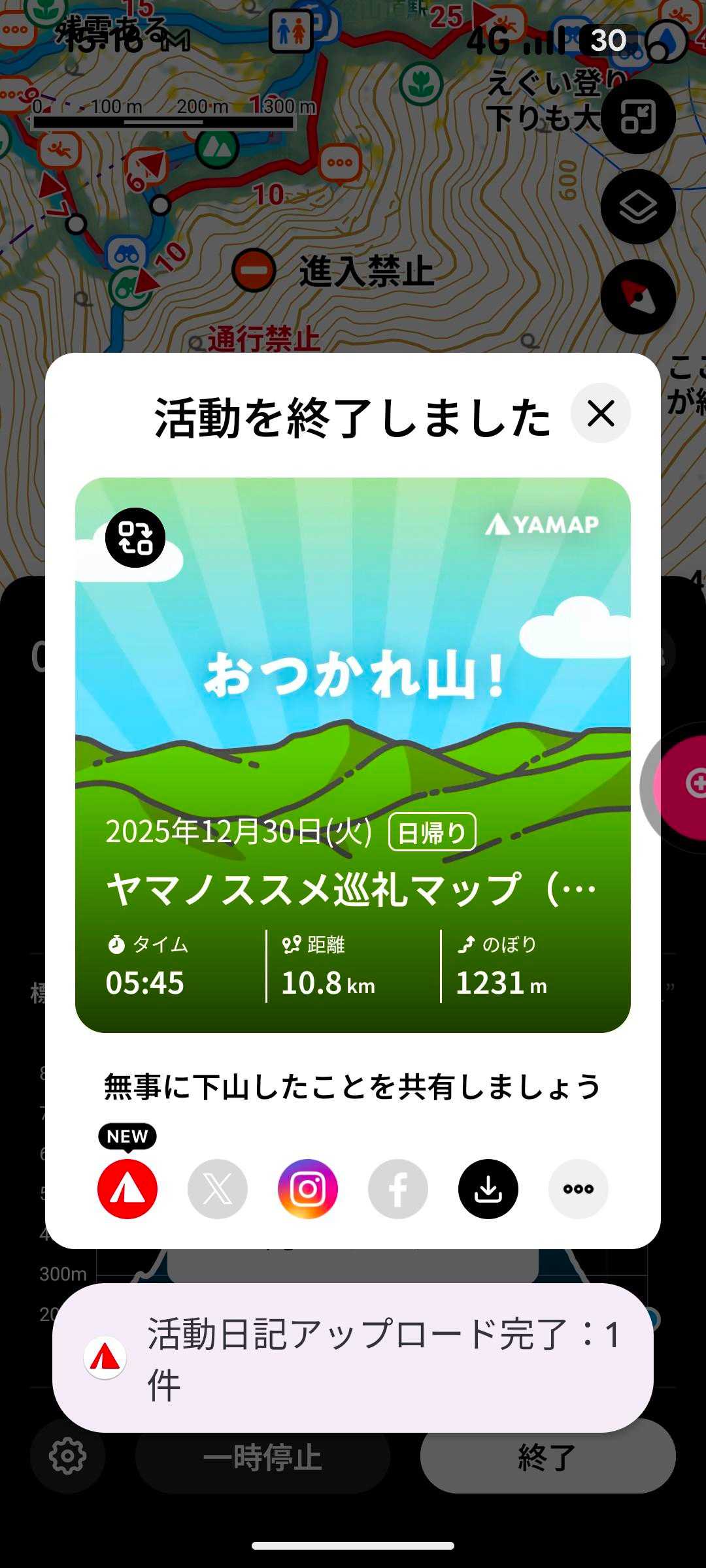Viewport: 706px width, 1568px height.
Task: Close the activity finished dialog
Action: pyautogui.click(x=600, y=414)
